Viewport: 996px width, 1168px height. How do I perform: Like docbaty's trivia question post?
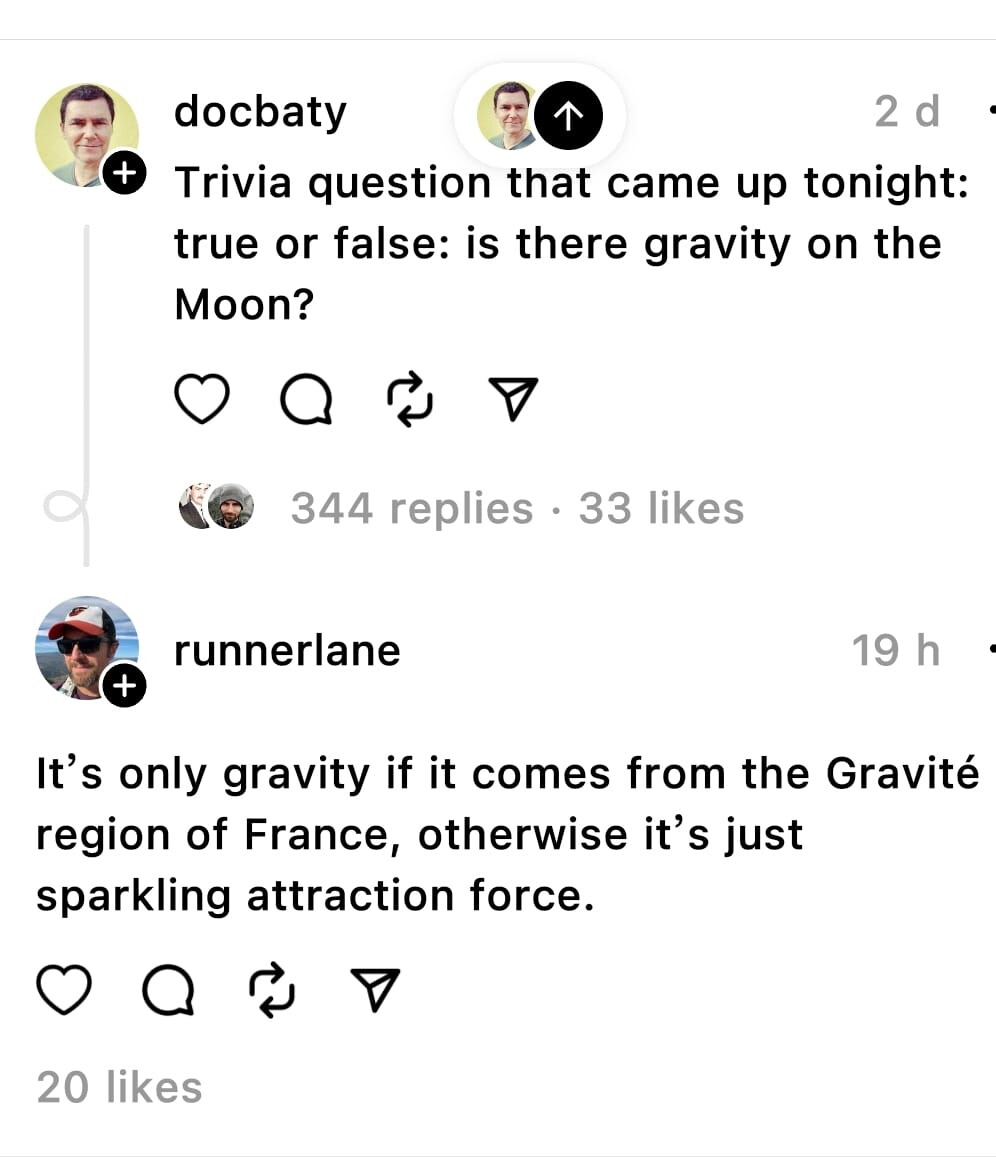click(x=202, y=401)
